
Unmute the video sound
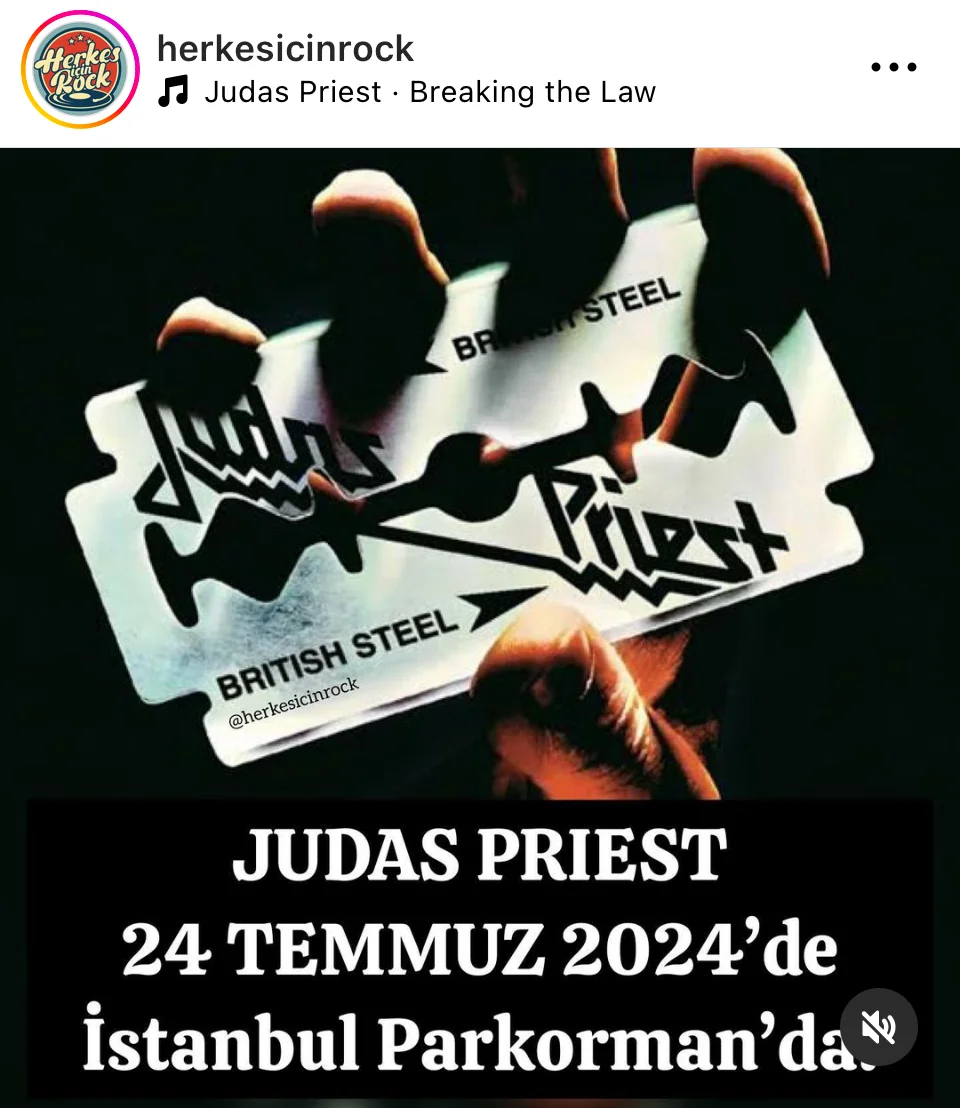[x=878, y=1027]
